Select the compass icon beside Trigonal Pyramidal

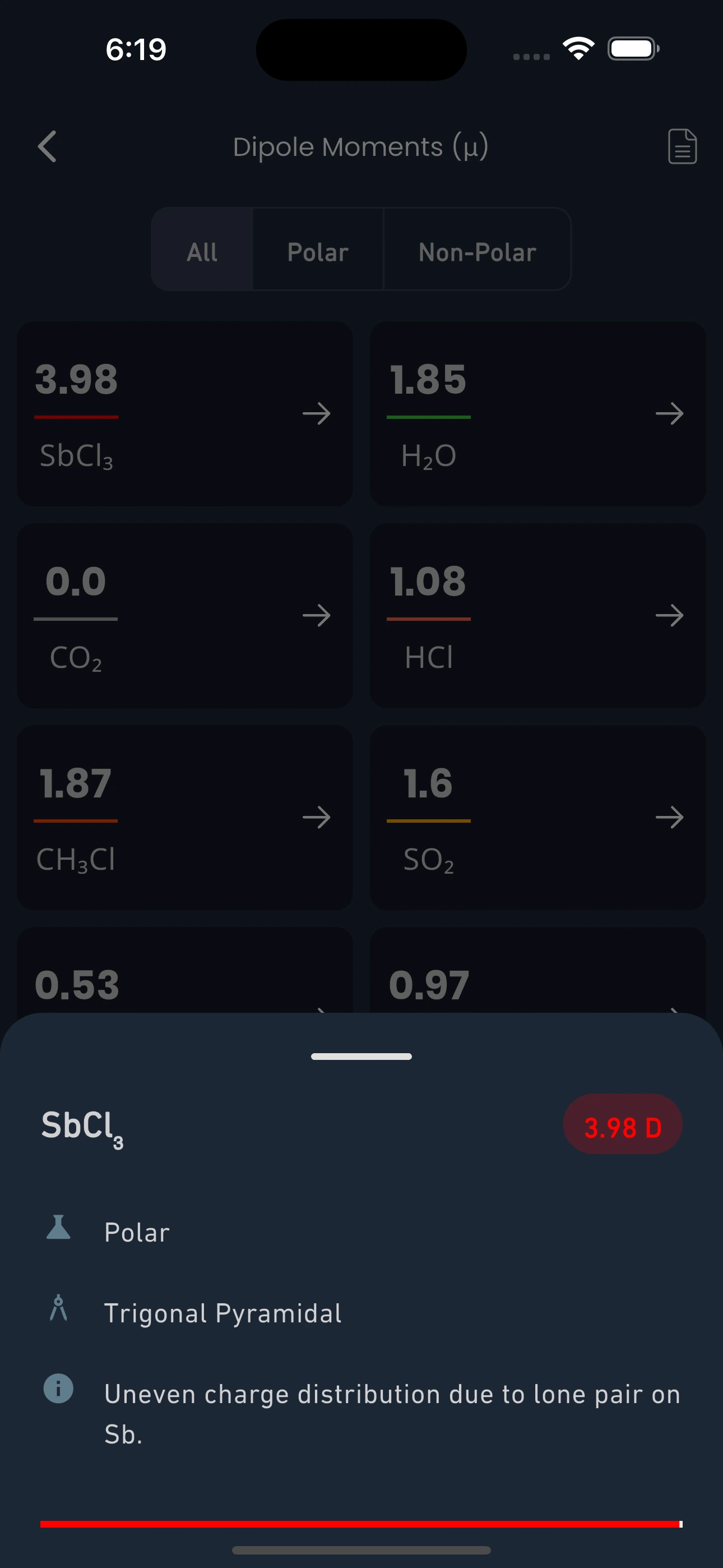58,1307
